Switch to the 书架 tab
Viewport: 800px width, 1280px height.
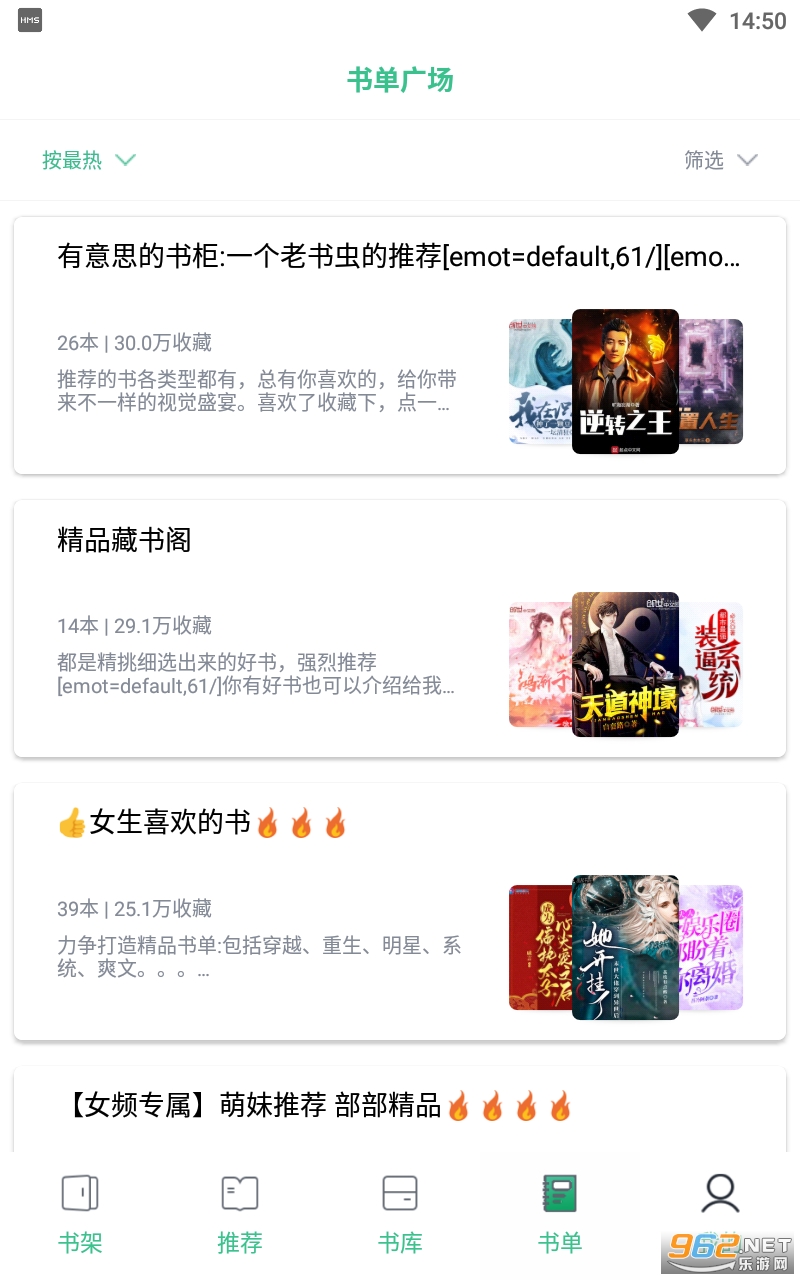80,1214
